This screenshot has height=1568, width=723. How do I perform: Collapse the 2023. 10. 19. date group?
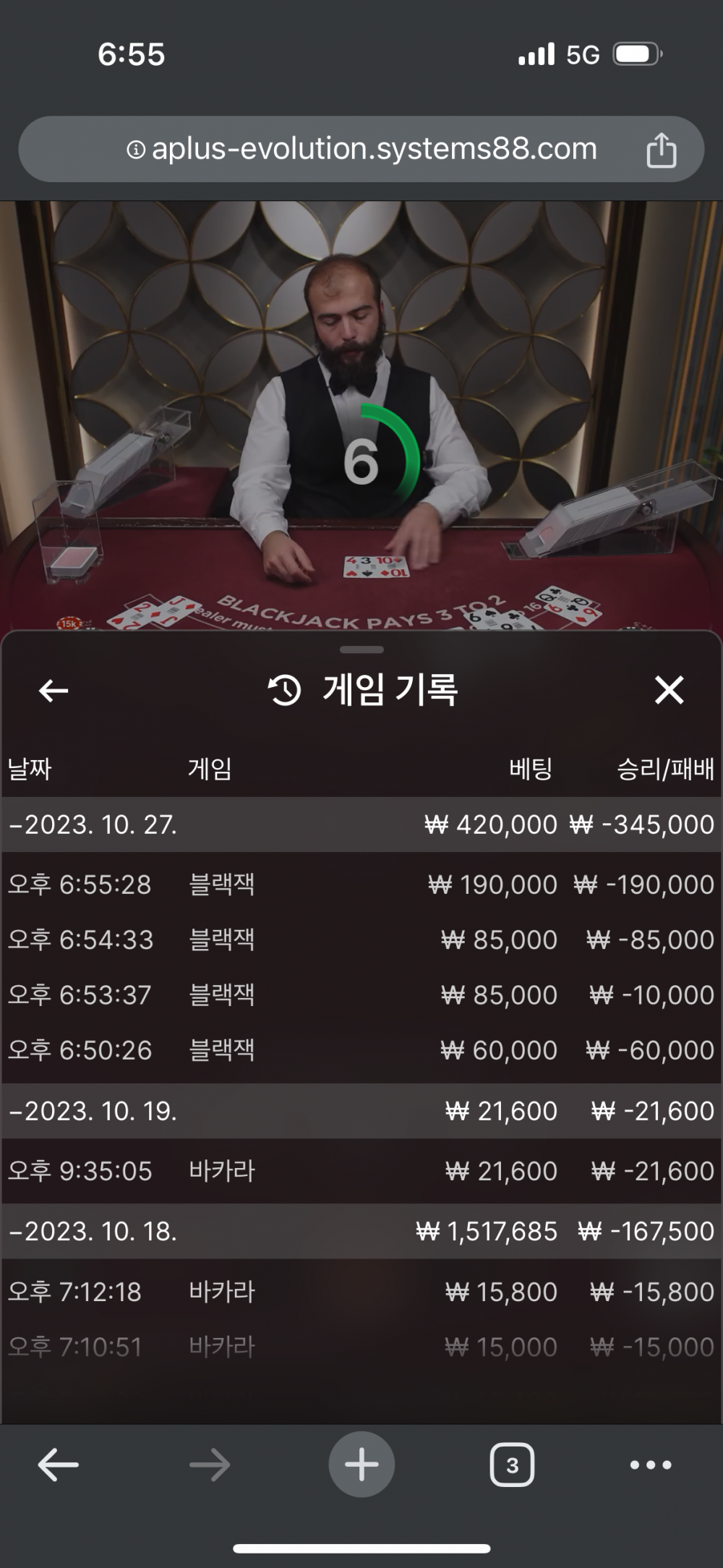pos(94,1111)
